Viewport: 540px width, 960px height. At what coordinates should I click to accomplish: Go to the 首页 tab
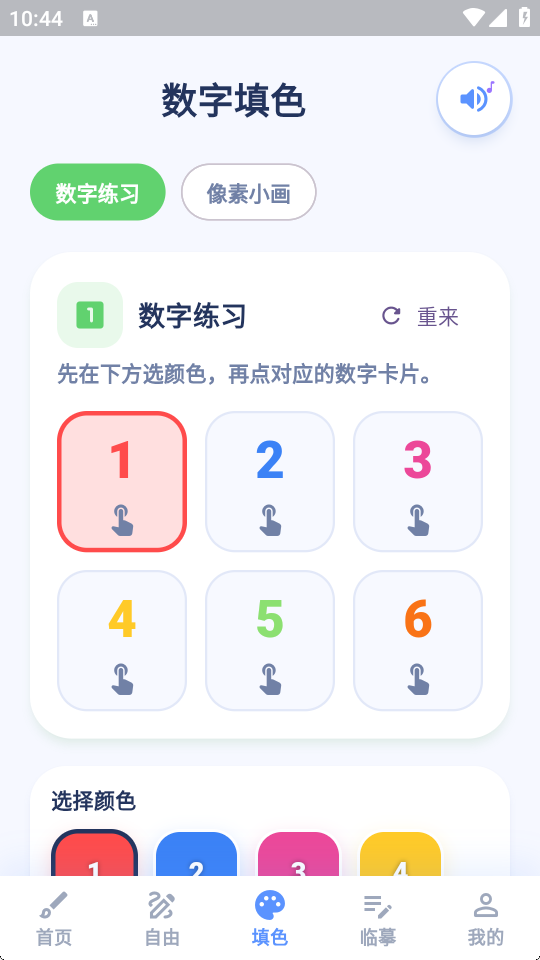point(54,919)
